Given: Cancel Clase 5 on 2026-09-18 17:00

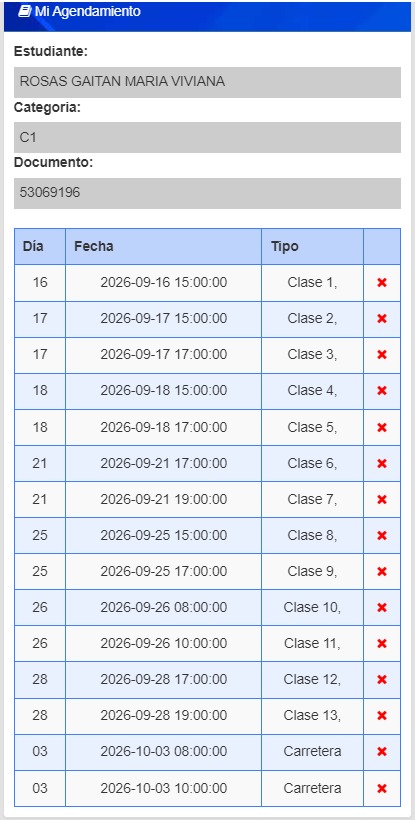Looking at the screenshot, I should 382,427.
